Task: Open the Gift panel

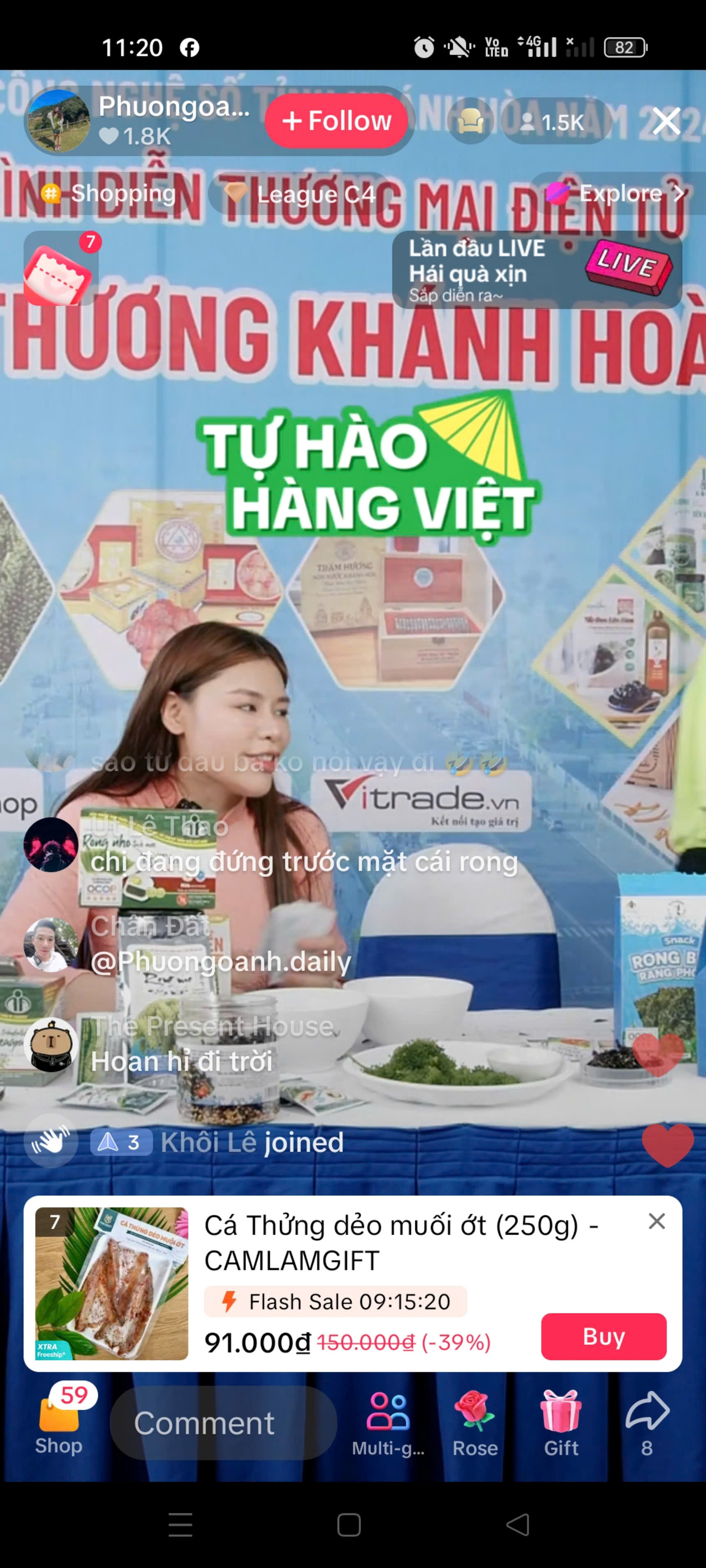Action: [x=560, y=1423]
